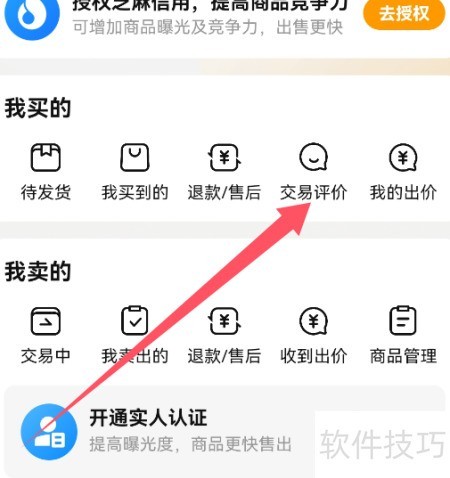Open 交易评价
The width and height of the screenshot is (450, 478).
click(x=313, y=172)
